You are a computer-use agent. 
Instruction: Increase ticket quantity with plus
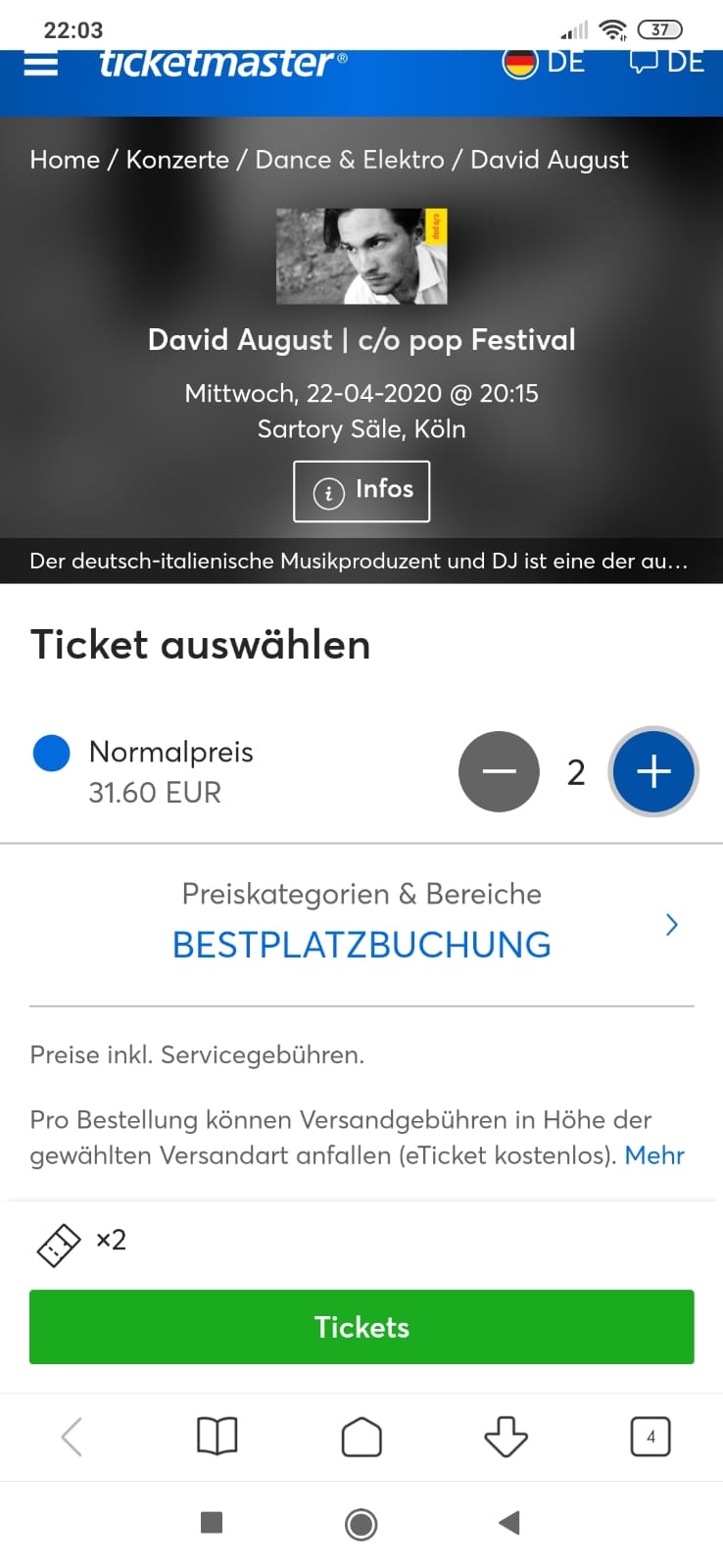[x=653, y=772]
